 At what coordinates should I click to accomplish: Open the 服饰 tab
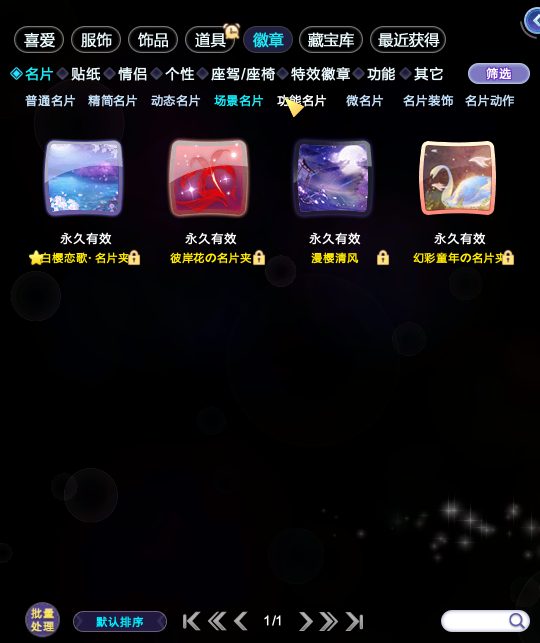pos(96,40)
